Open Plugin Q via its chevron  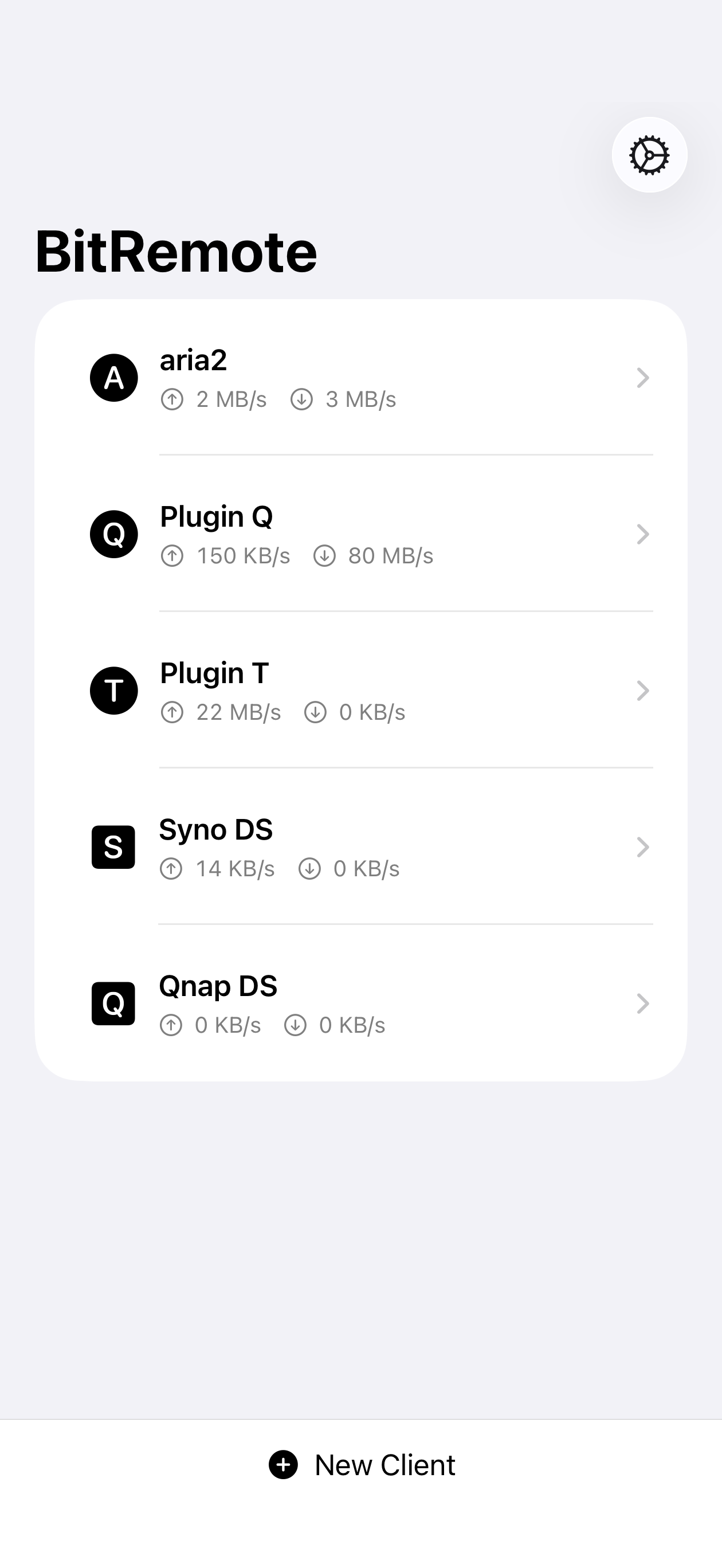(x=643, y=534)
